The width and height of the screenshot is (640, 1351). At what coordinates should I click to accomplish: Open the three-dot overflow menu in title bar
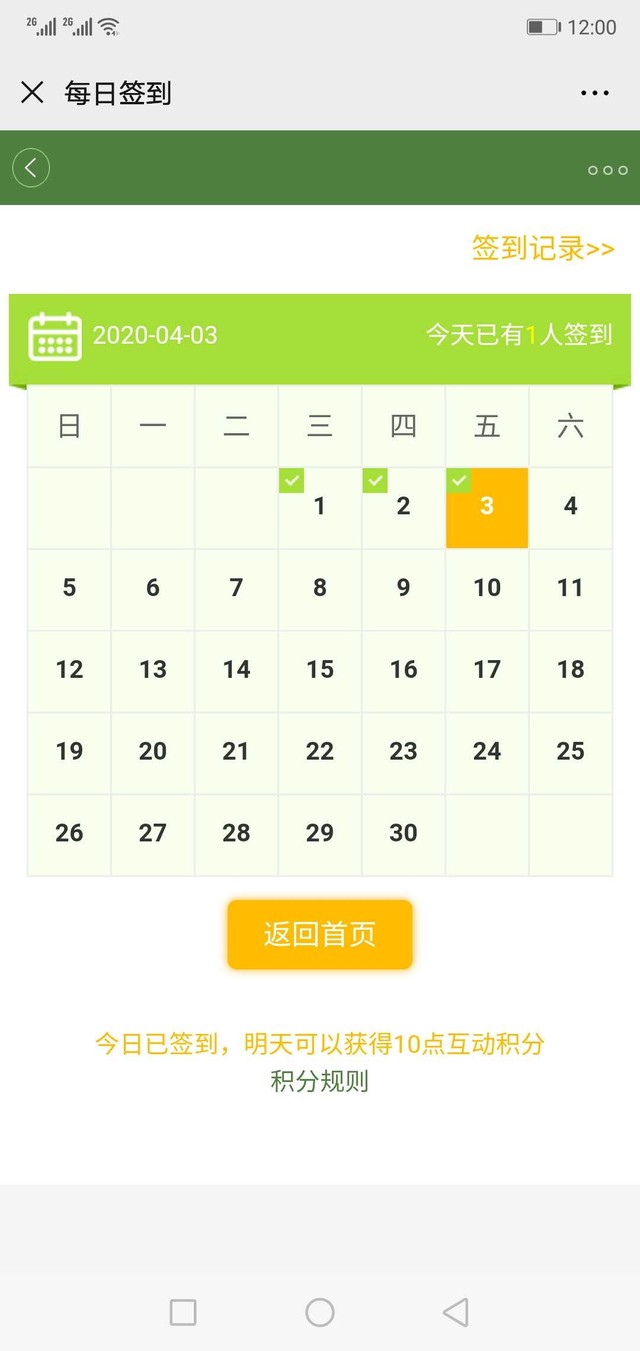pyautogui.click(x=595, y=93)
